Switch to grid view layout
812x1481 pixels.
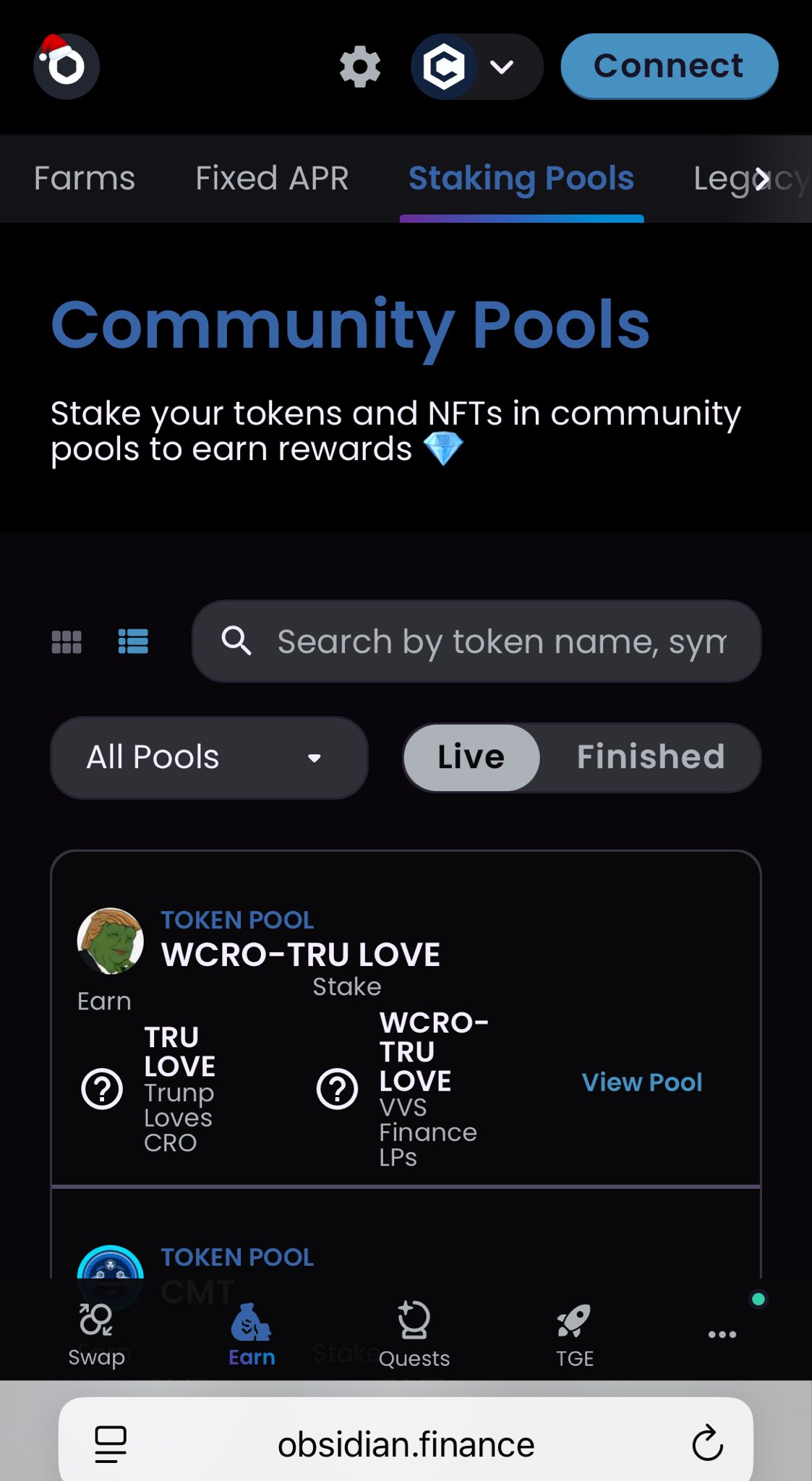(x=67, y=641)
